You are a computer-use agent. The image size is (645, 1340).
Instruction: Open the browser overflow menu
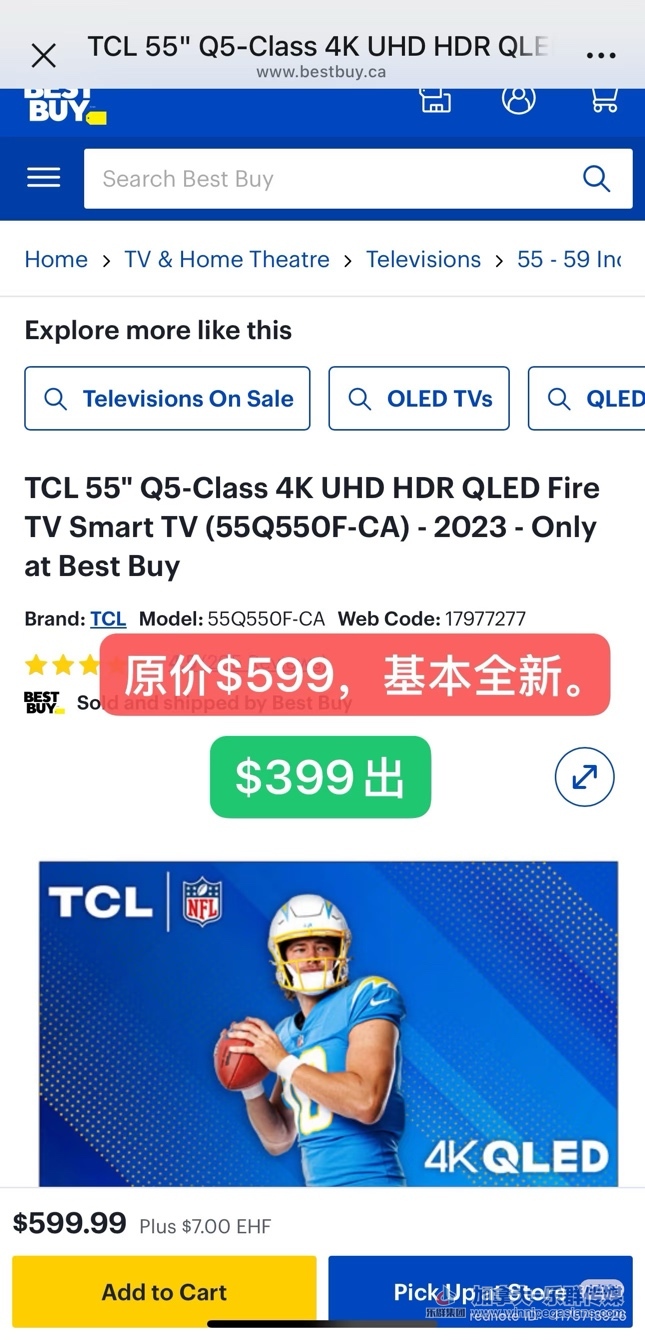click(601, 56)
